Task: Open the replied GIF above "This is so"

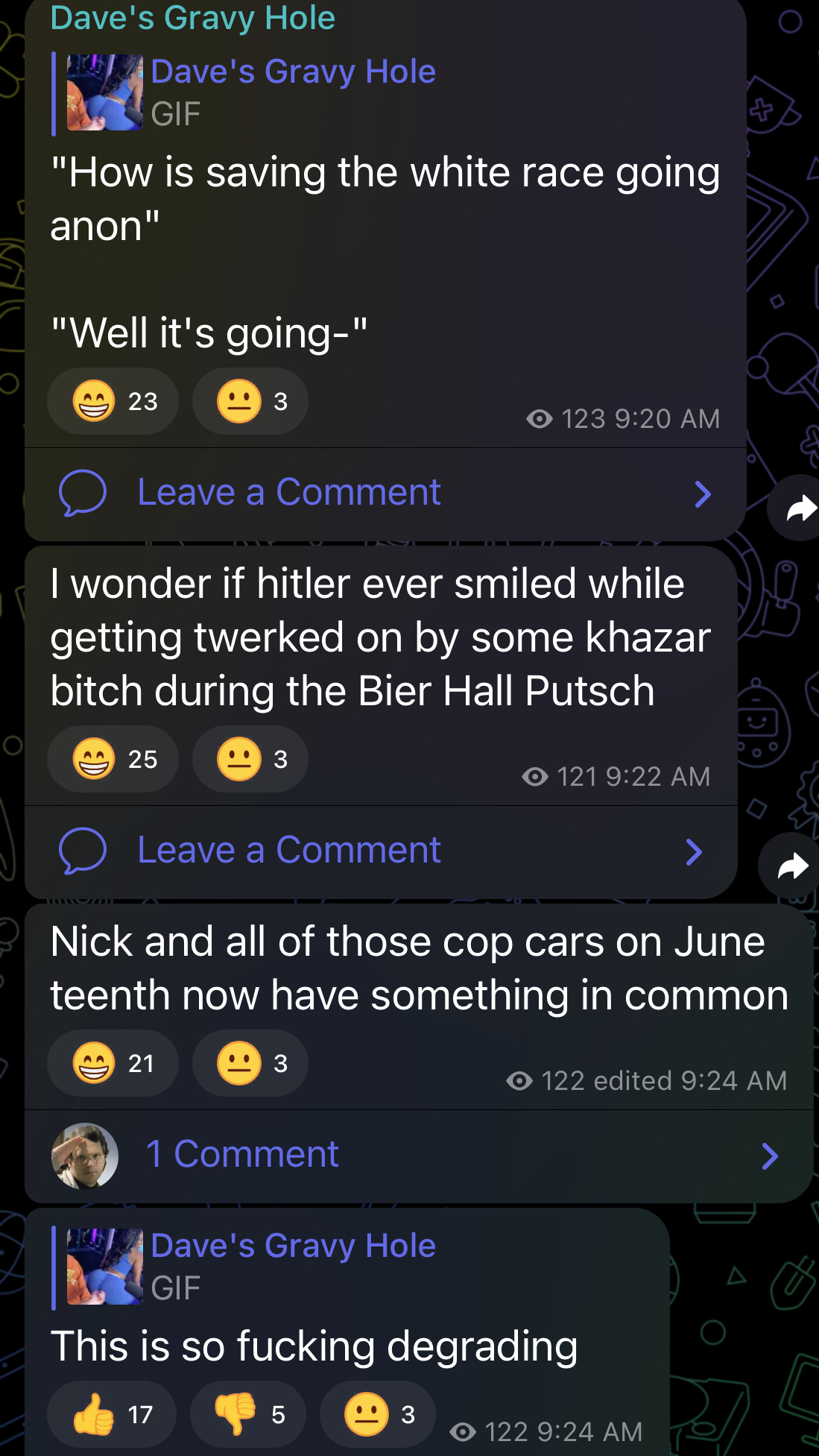Action: click(246, 1267)
